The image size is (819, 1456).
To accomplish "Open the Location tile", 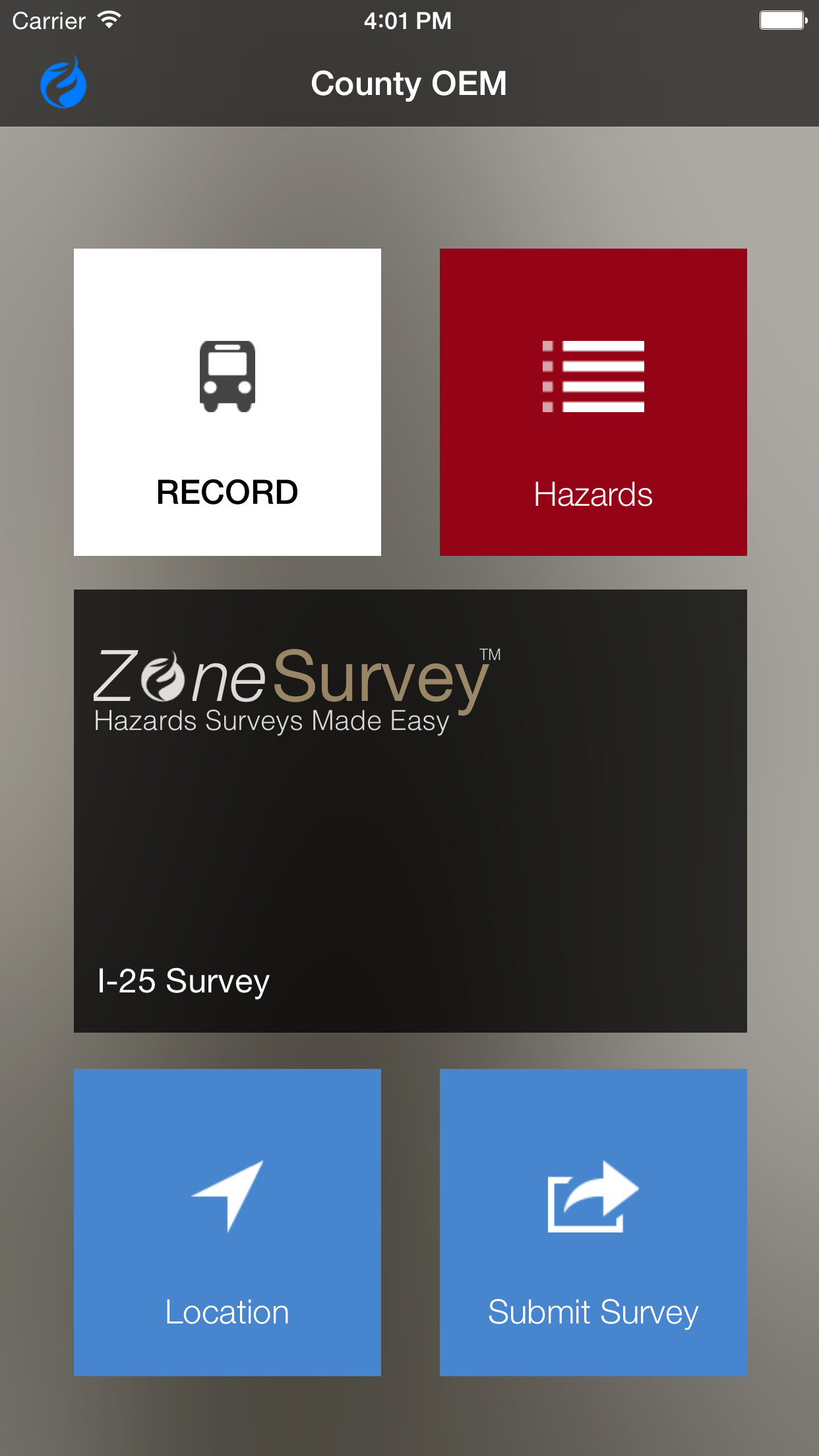I will (227, 1222).
